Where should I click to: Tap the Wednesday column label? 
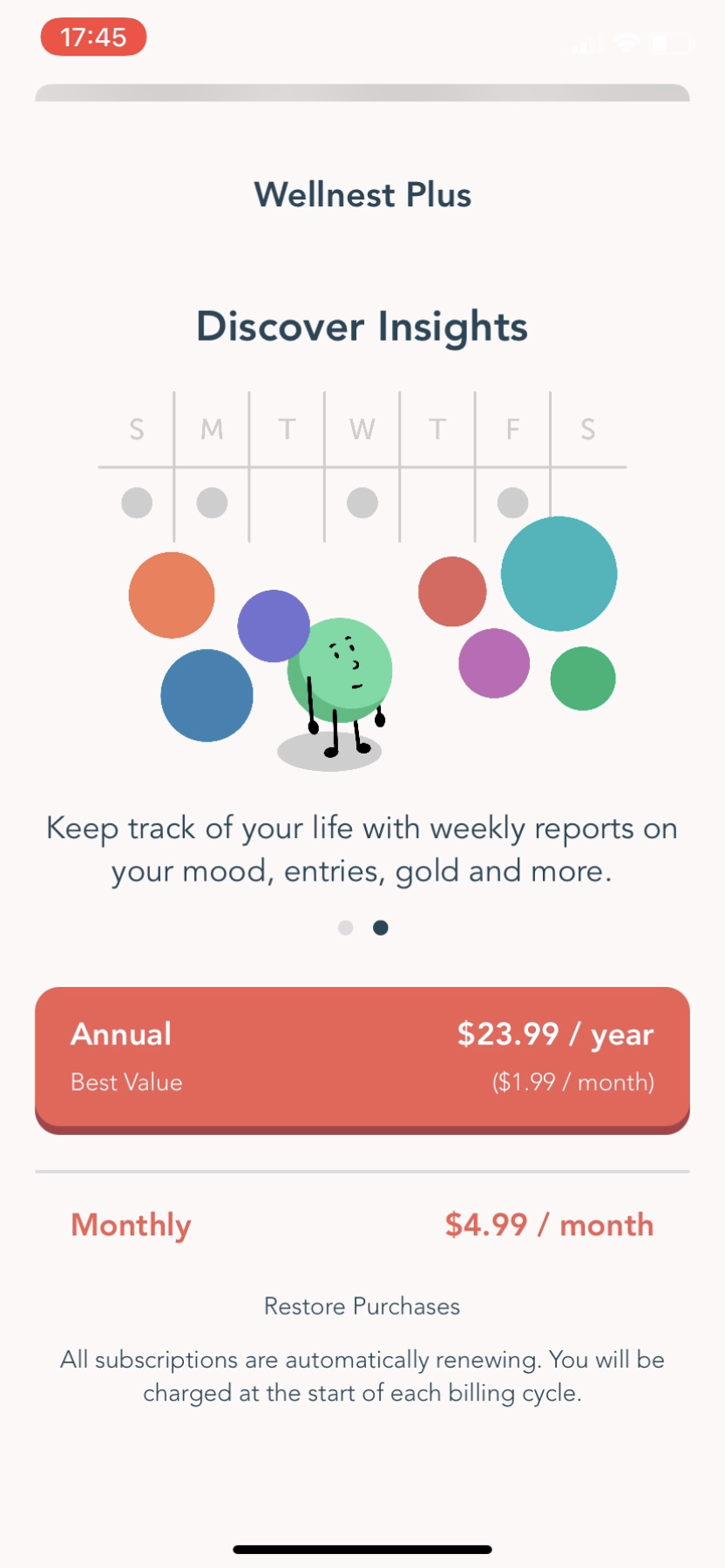(362, 429)
